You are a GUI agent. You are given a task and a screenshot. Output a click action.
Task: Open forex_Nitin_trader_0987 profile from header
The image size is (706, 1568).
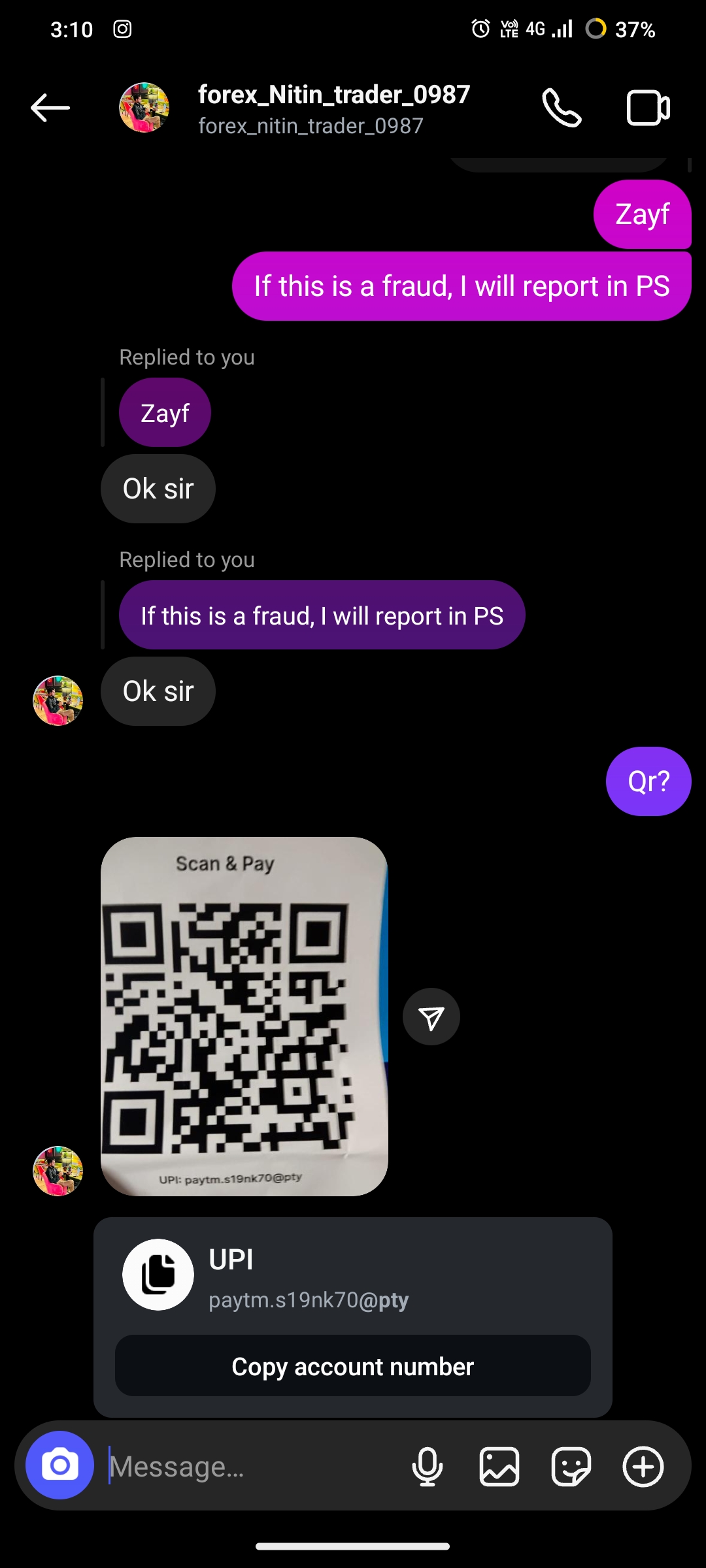pyautogui.click(x=333, y=108)
